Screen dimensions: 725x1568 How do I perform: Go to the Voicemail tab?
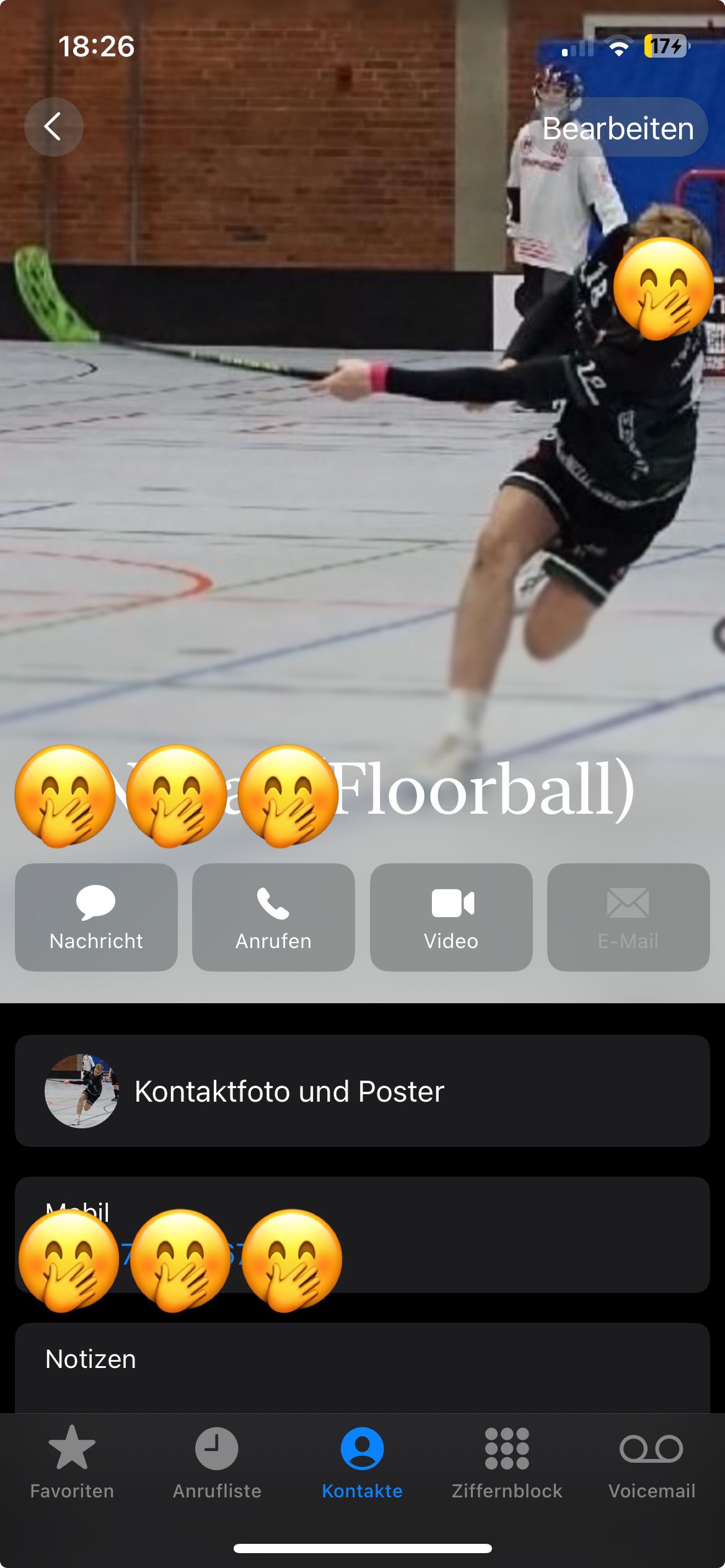tap(652, 1461)
